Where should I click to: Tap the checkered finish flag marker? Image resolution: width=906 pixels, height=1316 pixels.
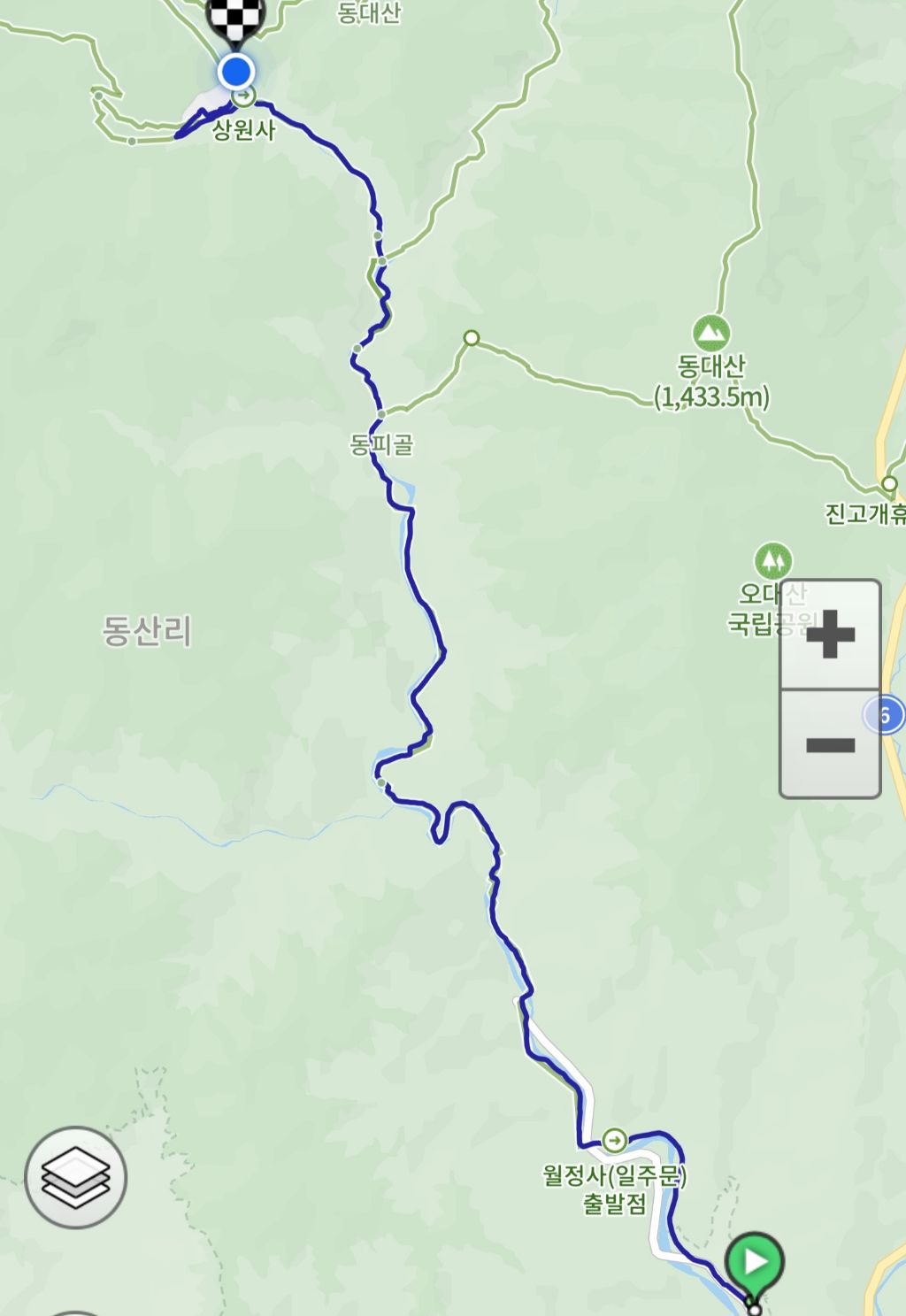click(235, 19)
